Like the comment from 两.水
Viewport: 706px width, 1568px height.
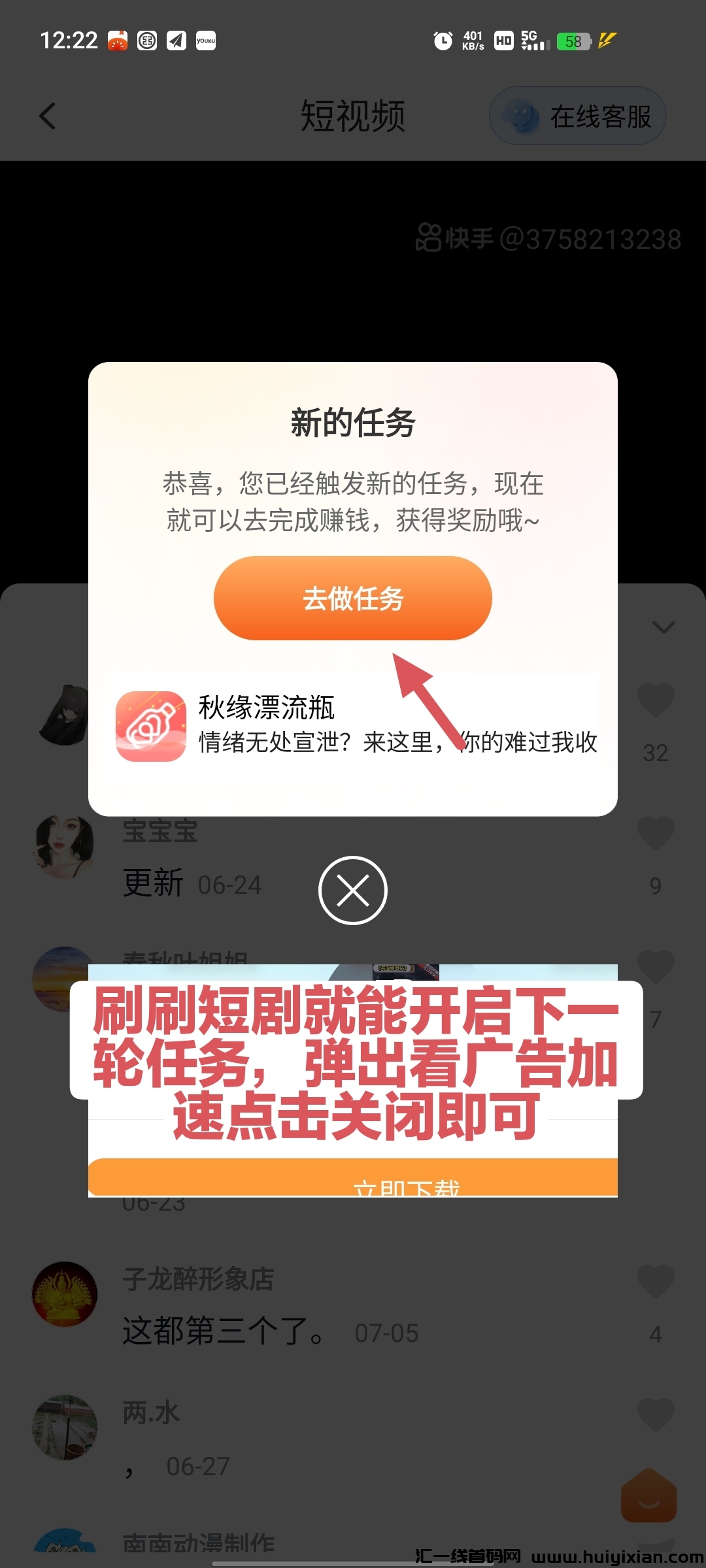[x=656, y=1415]
